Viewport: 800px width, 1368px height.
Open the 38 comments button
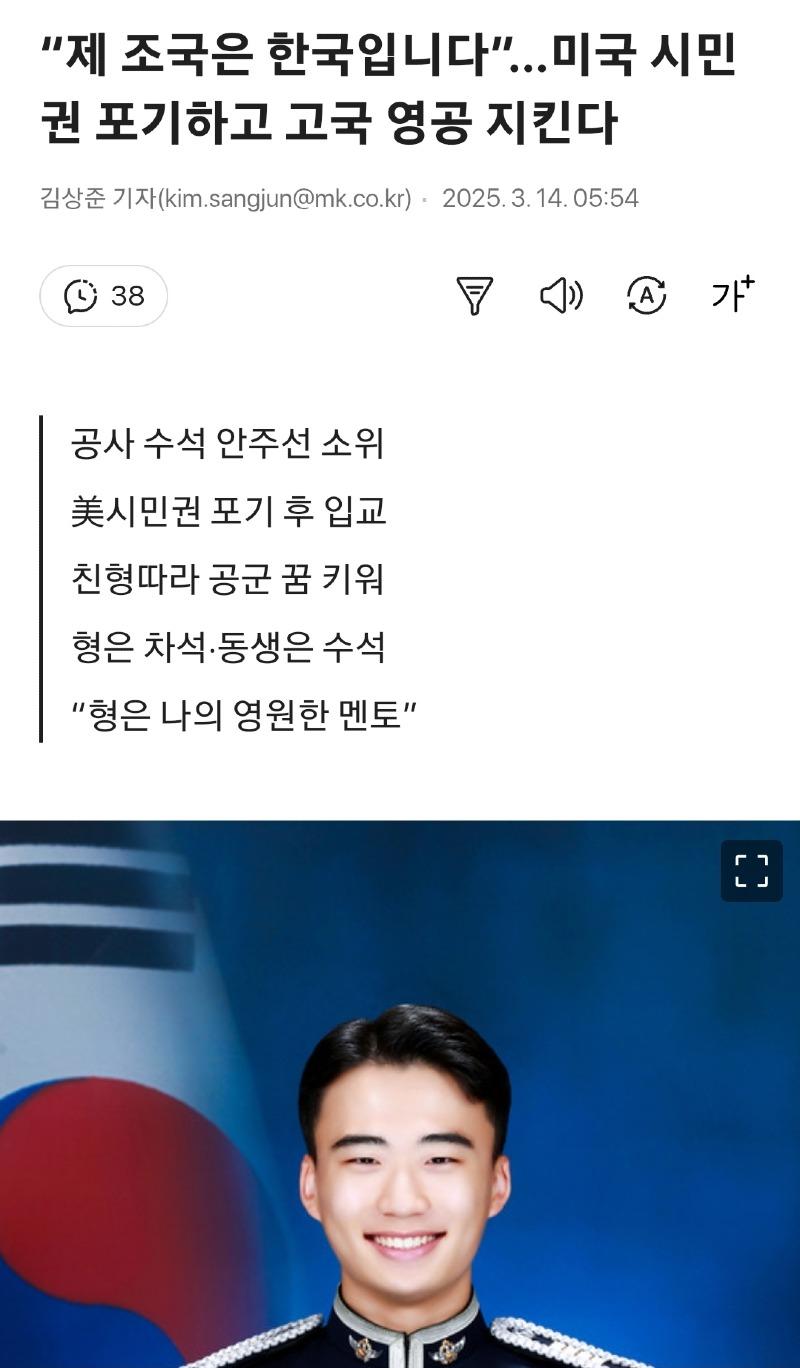tap(103, 296)
